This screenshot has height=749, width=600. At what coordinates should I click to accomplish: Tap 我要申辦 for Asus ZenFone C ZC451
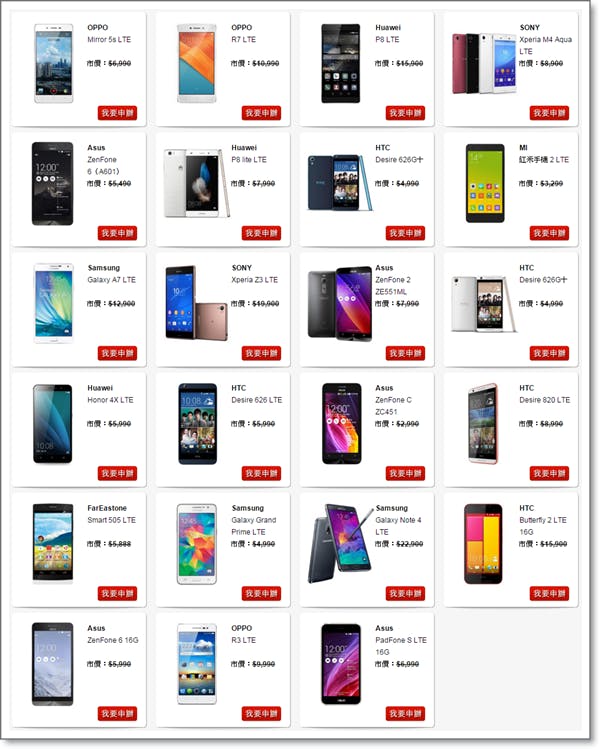pos(405,473)
